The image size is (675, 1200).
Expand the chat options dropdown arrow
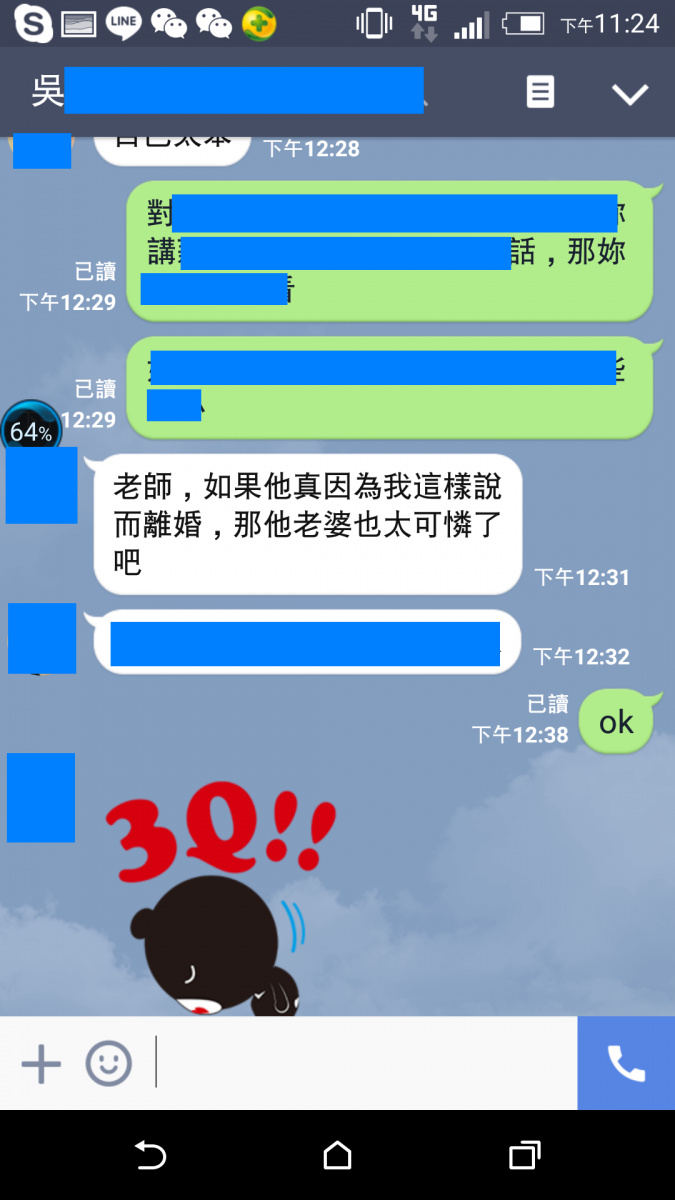pos(630,94)
